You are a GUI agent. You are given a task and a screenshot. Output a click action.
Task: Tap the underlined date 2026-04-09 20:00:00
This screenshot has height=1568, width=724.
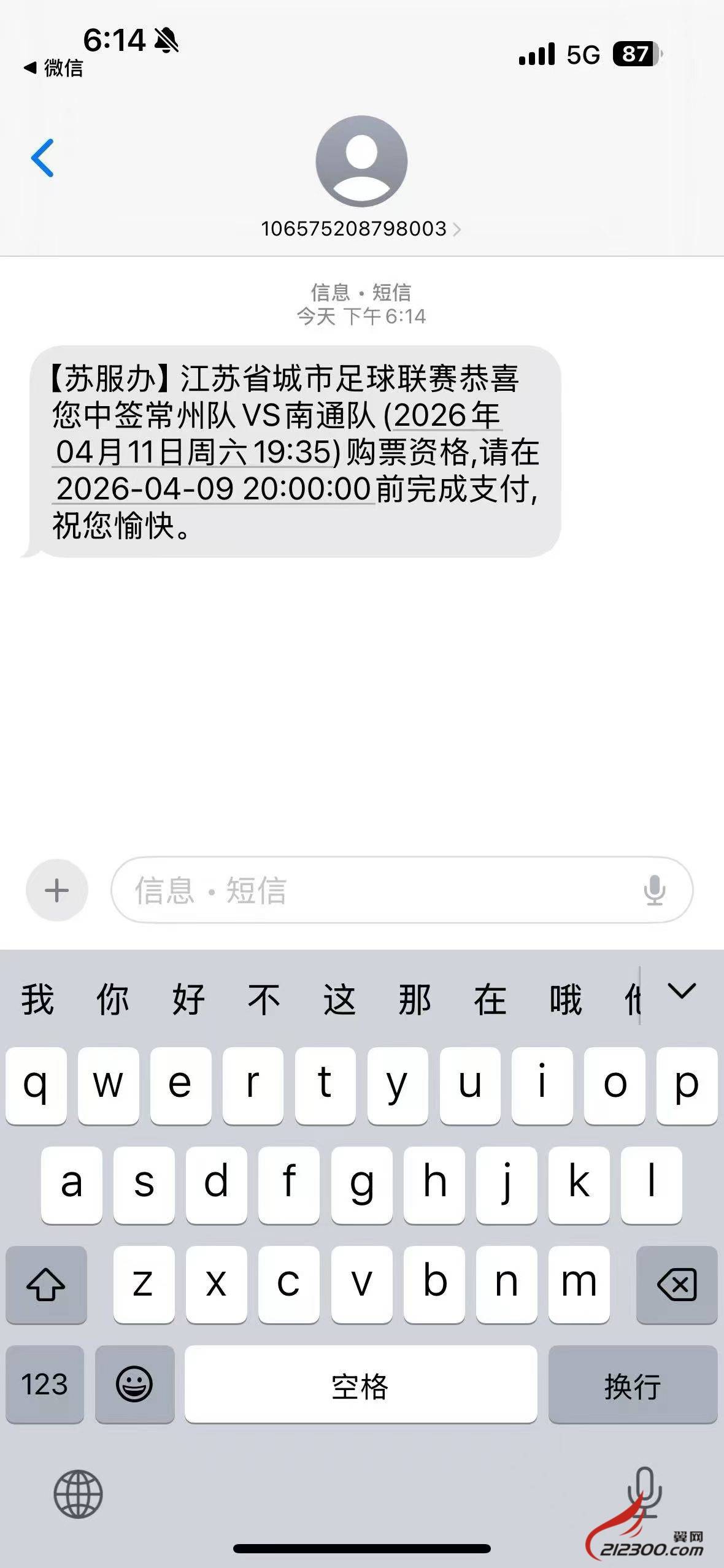click(213, 489)
